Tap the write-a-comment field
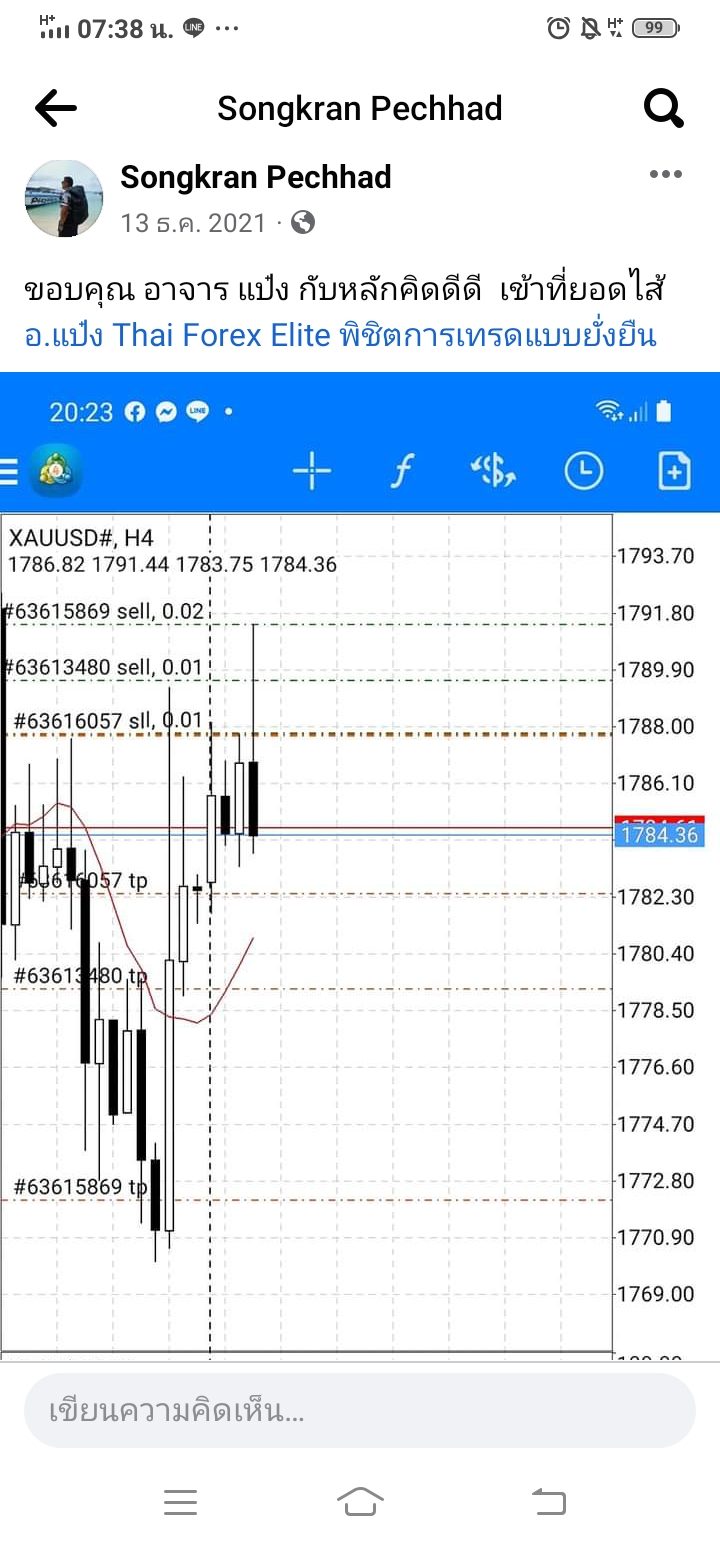 (x=360, y=1411)
